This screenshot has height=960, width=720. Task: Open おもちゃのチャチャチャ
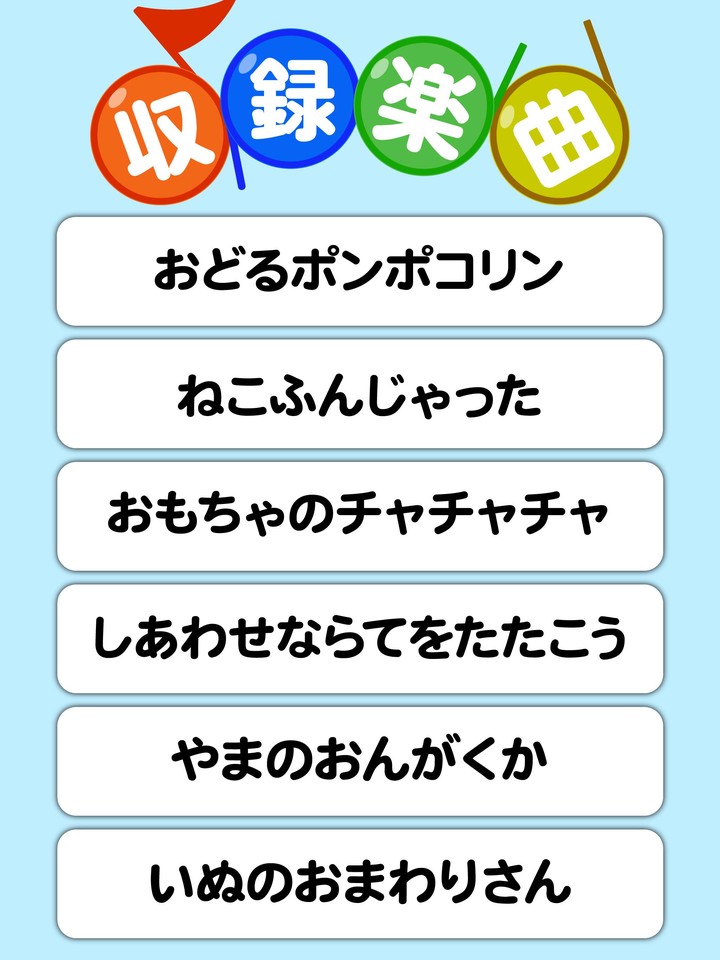pyautogui.click(x=360, y=514)
